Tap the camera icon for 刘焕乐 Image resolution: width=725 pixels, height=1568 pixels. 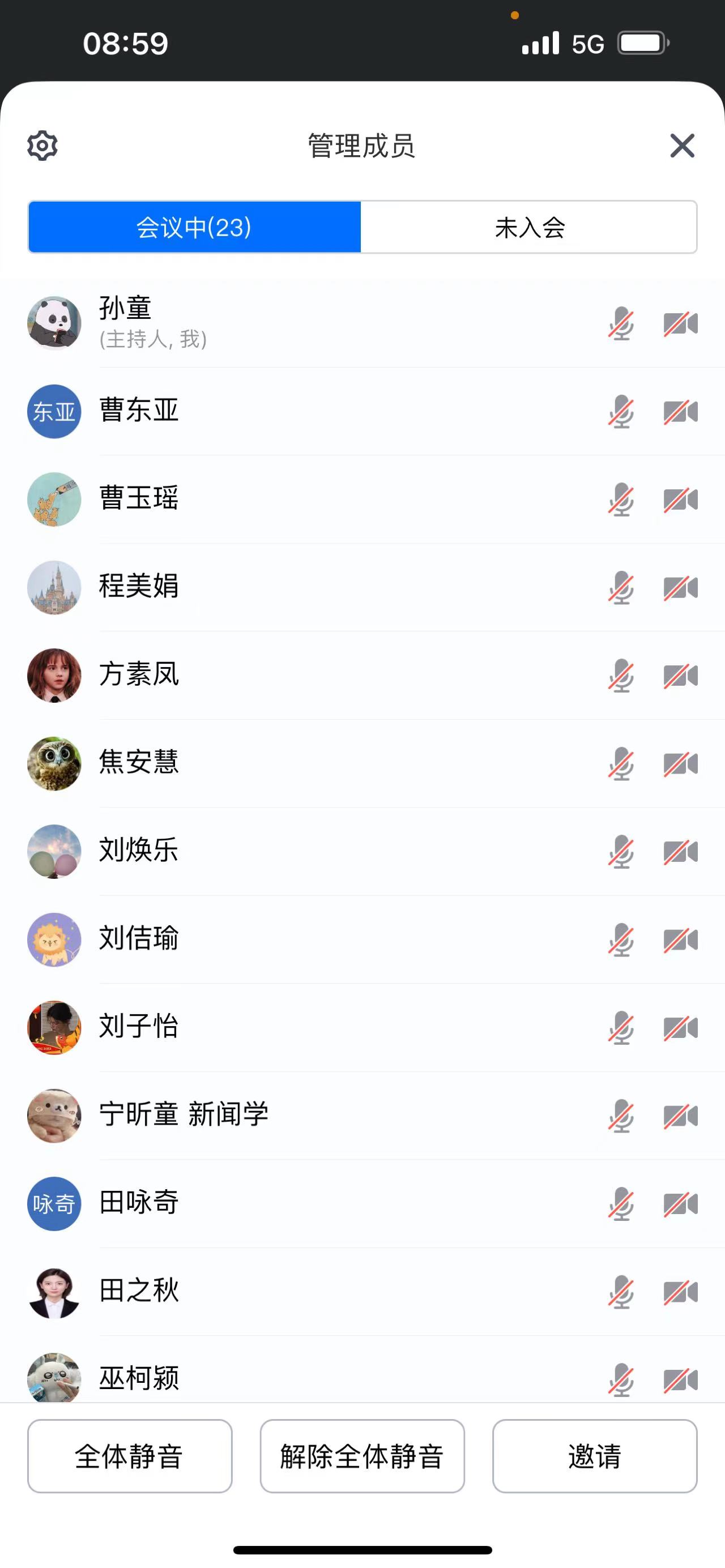coord(681,852)
